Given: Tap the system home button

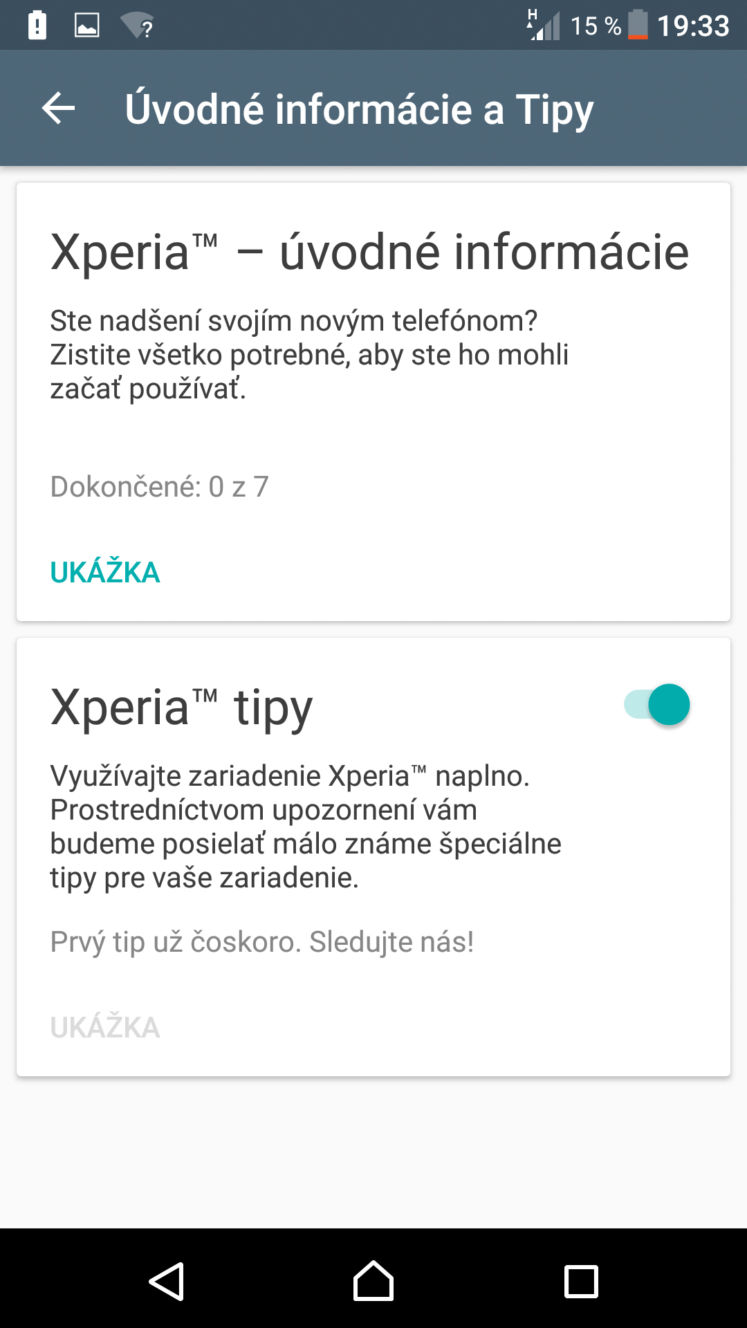Looking at the screenshot, I should [373, 1281].
